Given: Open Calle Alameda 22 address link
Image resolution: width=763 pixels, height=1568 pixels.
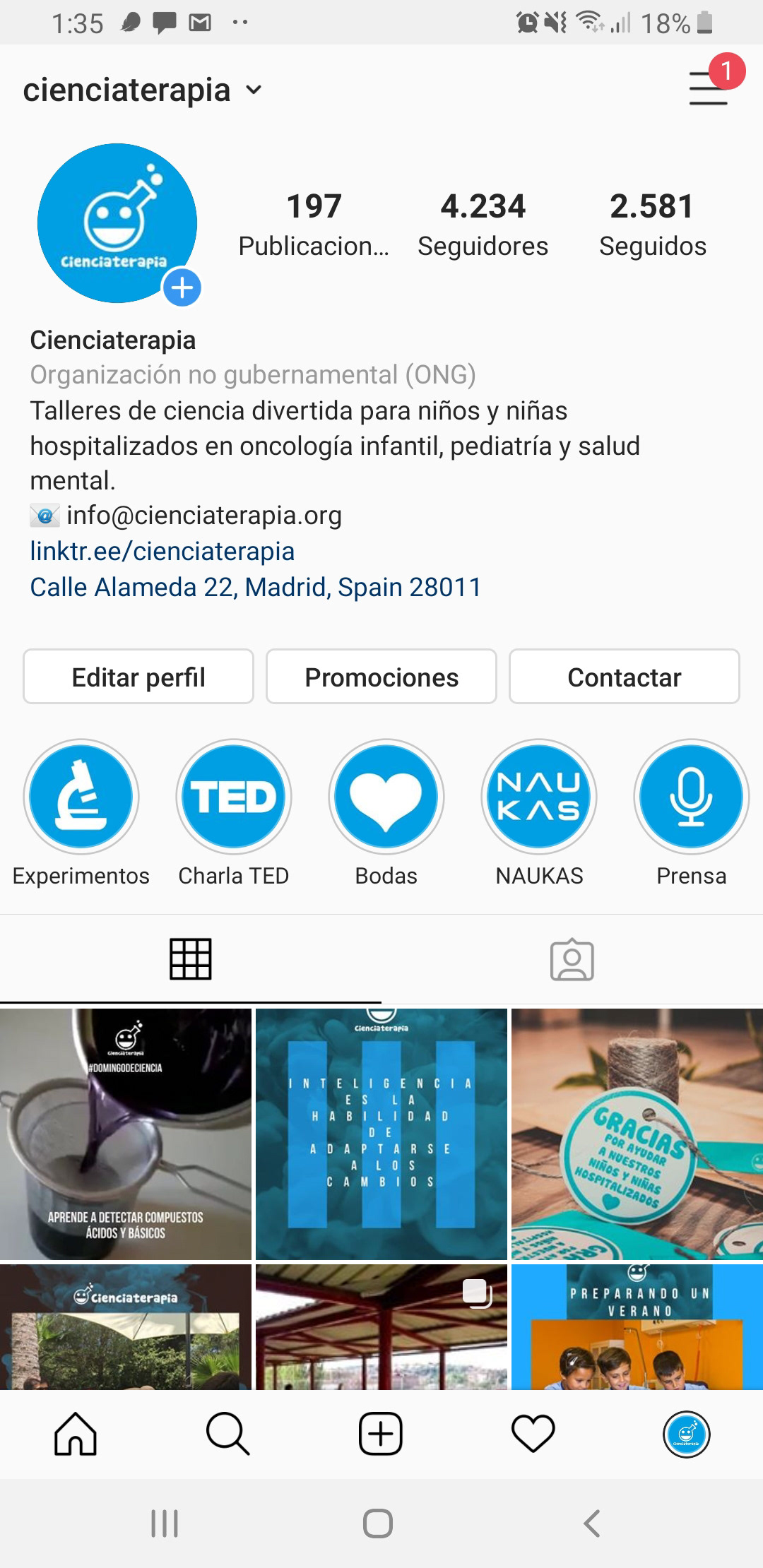Looking at the screenshot, I should [255, 587].
